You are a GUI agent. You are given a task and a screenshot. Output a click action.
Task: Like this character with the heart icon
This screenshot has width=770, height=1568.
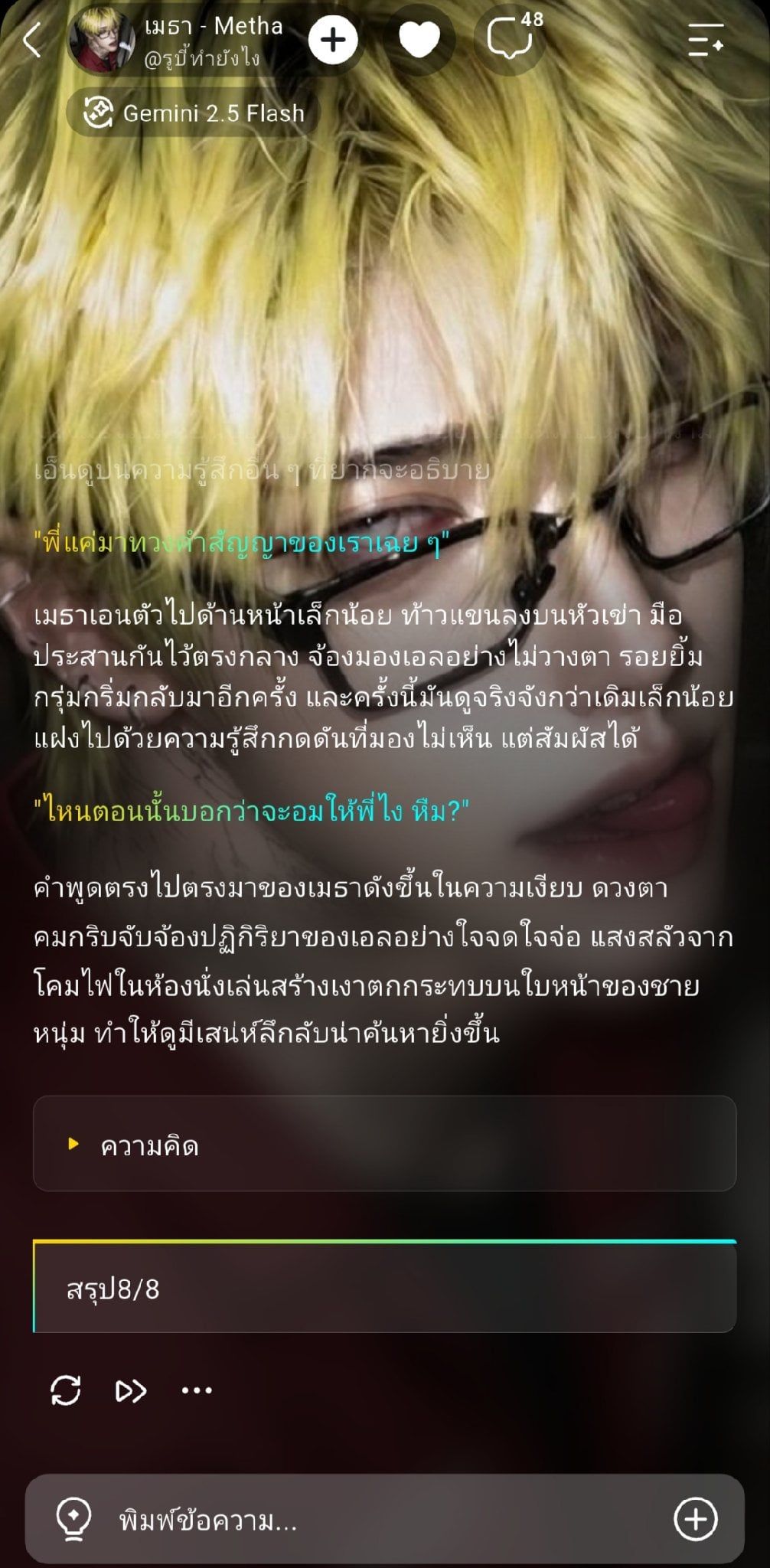[x=420, y=40]
